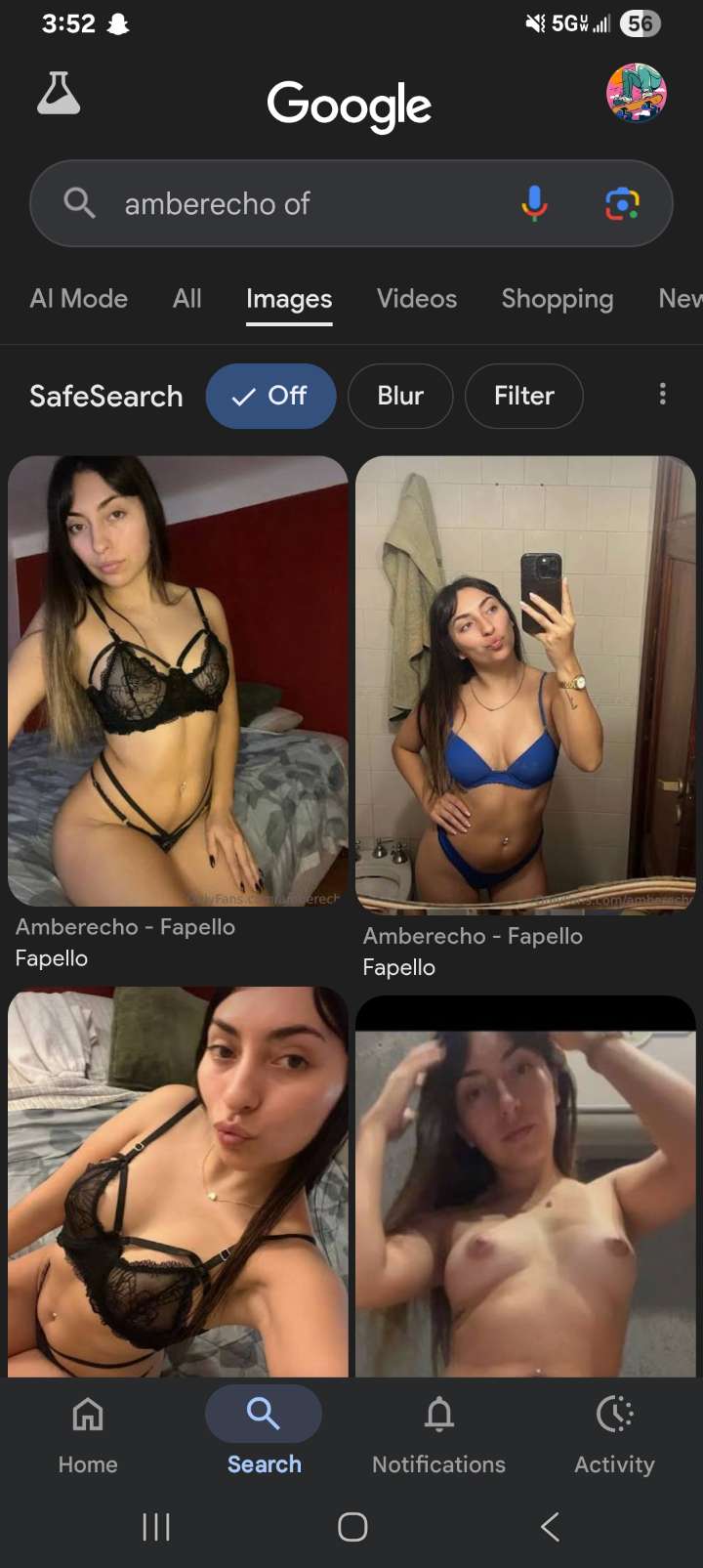
Task: Set SafeSearch to Filter
Action: (x=524, y=396)
